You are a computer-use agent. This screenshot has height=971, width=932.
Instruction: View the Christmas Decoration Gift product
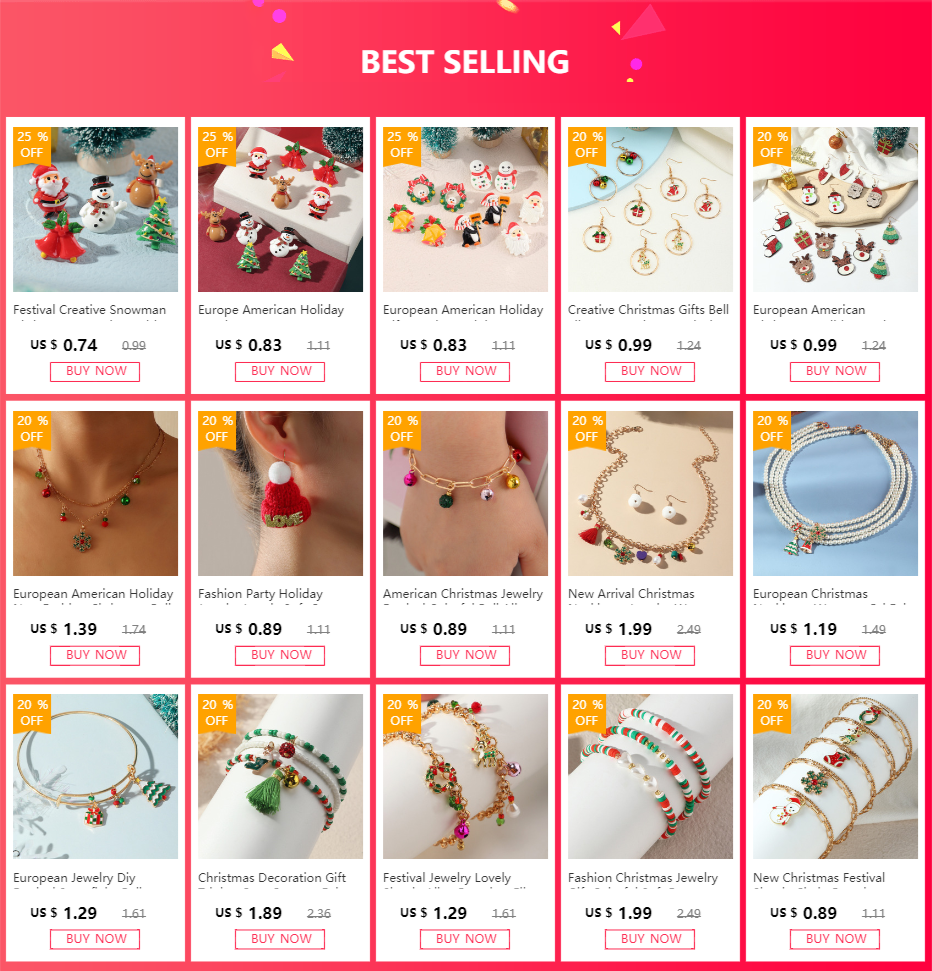[x=280, y=777]
